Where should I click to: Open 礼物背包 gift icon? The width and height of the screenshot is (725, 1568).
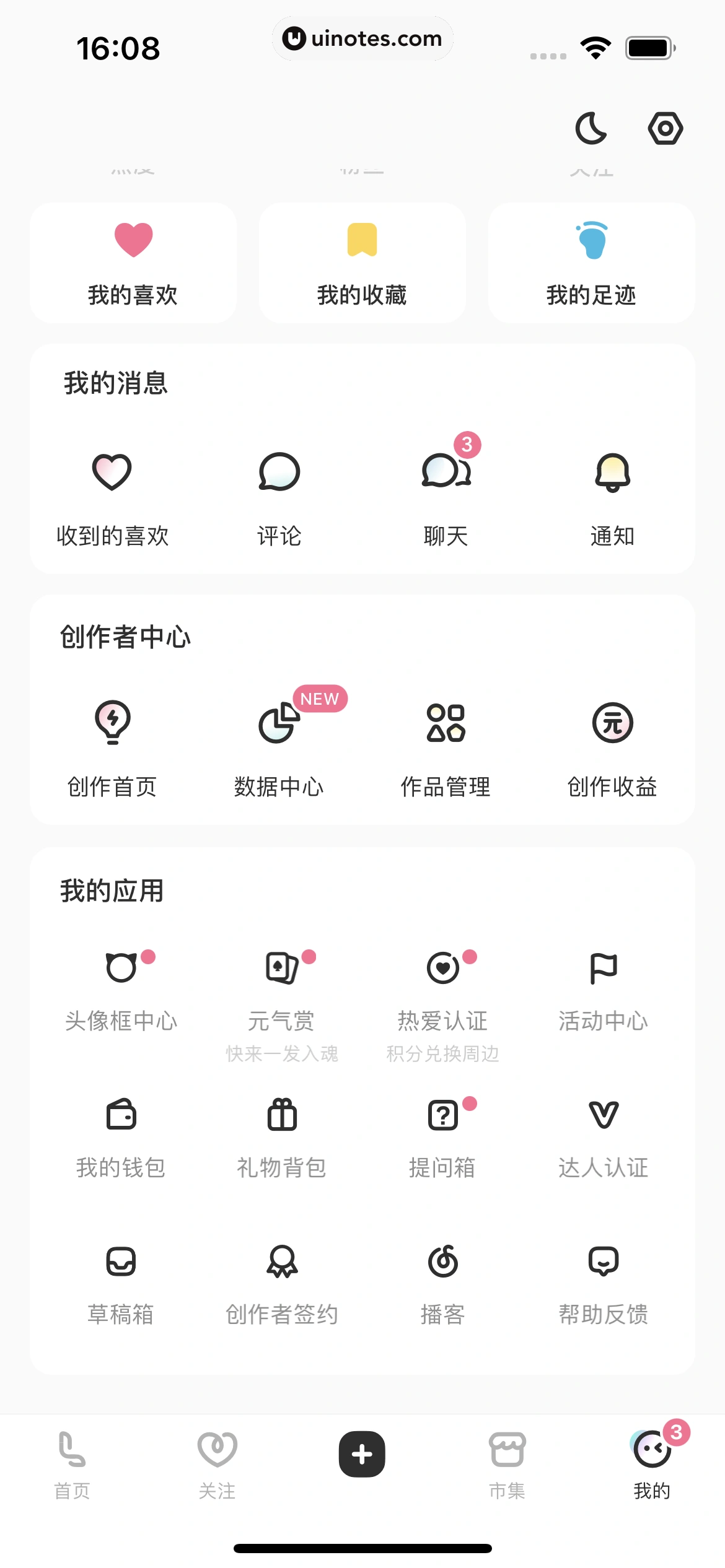point(282,1115)
